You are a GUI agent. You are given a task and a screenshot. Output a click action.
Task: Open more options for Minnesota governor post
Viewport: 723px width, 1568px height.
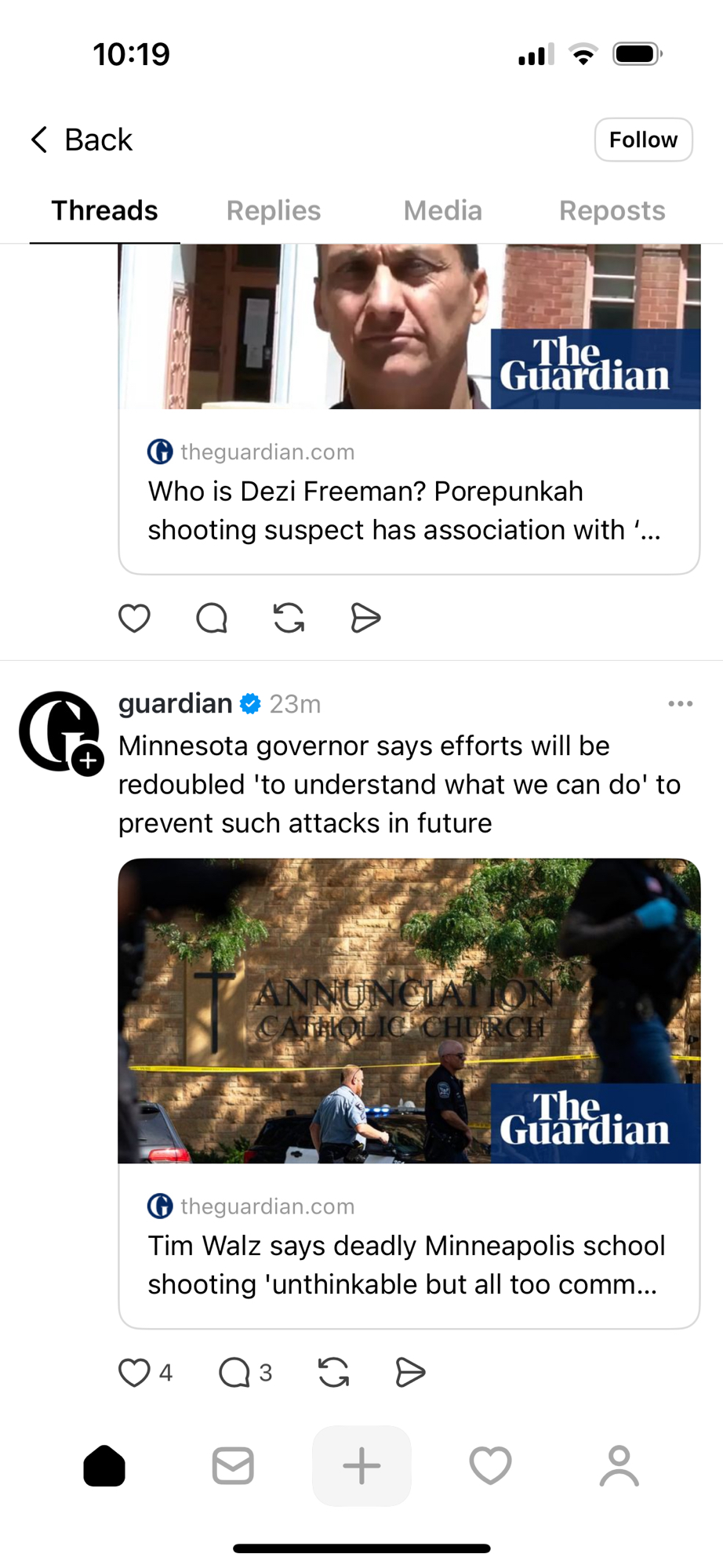point(680,703)
